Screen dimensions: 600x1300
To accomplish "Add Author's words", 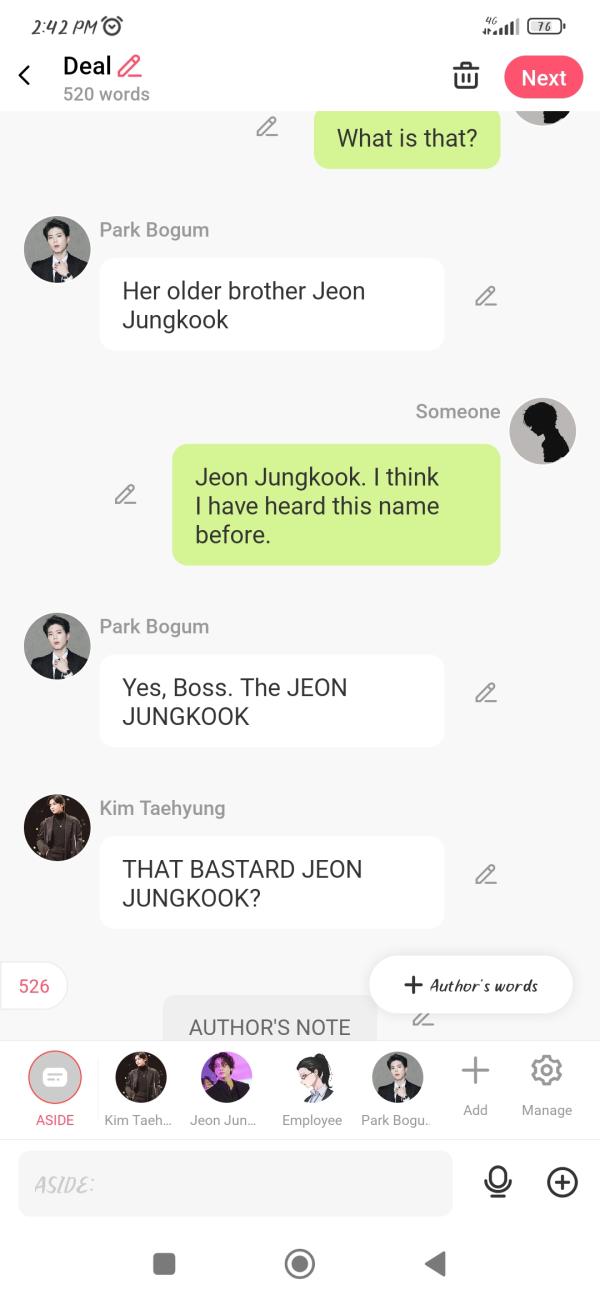I will [471, 985].
